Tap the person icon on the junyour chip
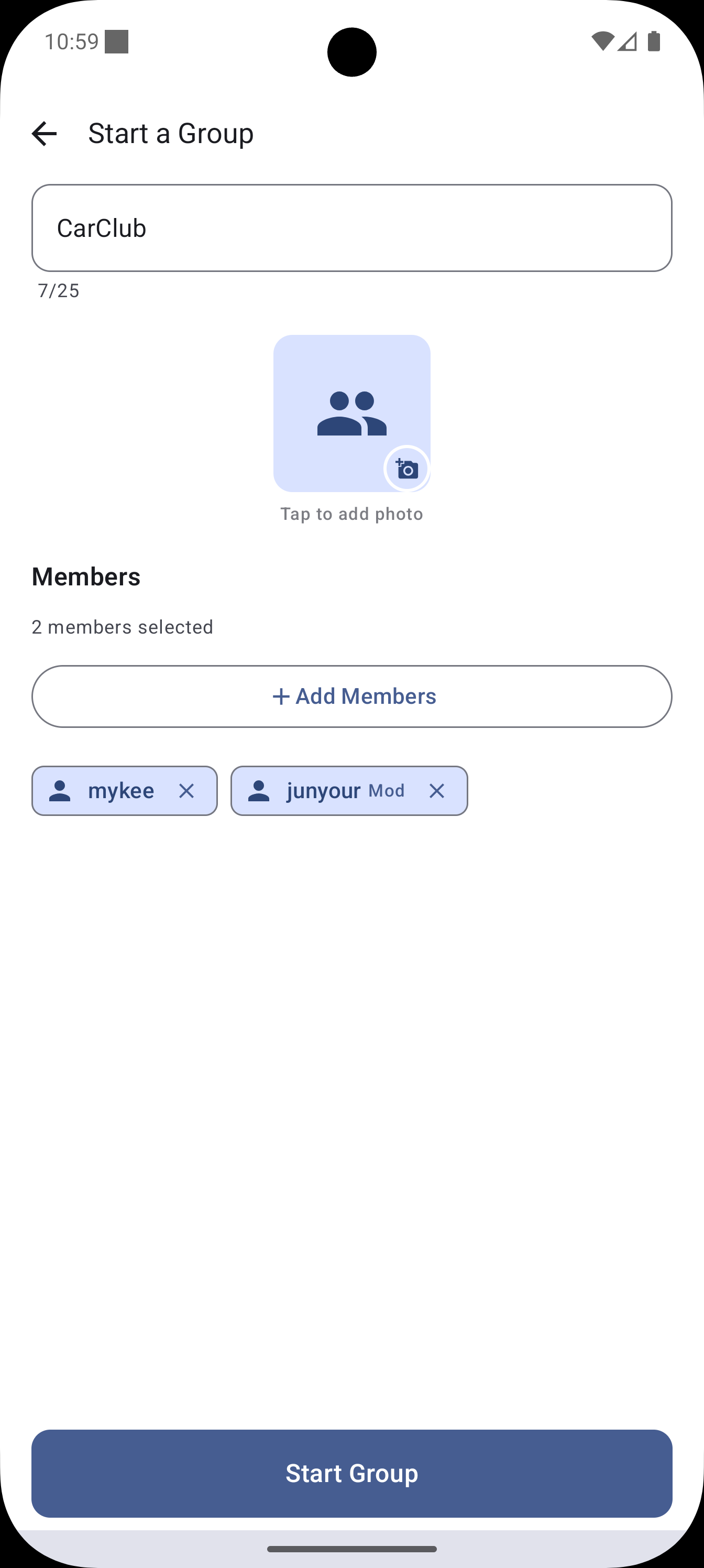This screenshot has width=704, height=1568. pos(259,791)
